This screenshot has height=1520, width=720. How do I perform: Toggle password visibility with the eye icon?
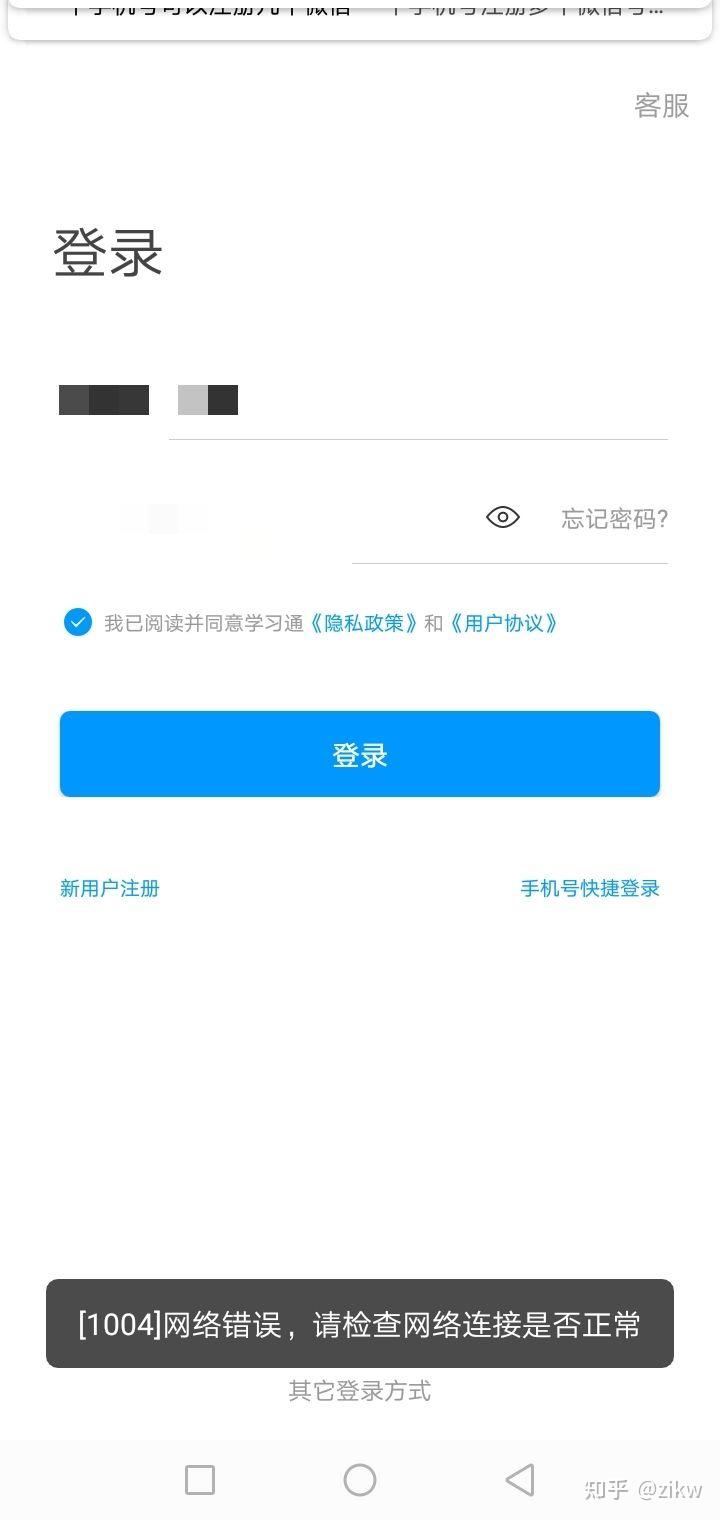coord(503,517)
